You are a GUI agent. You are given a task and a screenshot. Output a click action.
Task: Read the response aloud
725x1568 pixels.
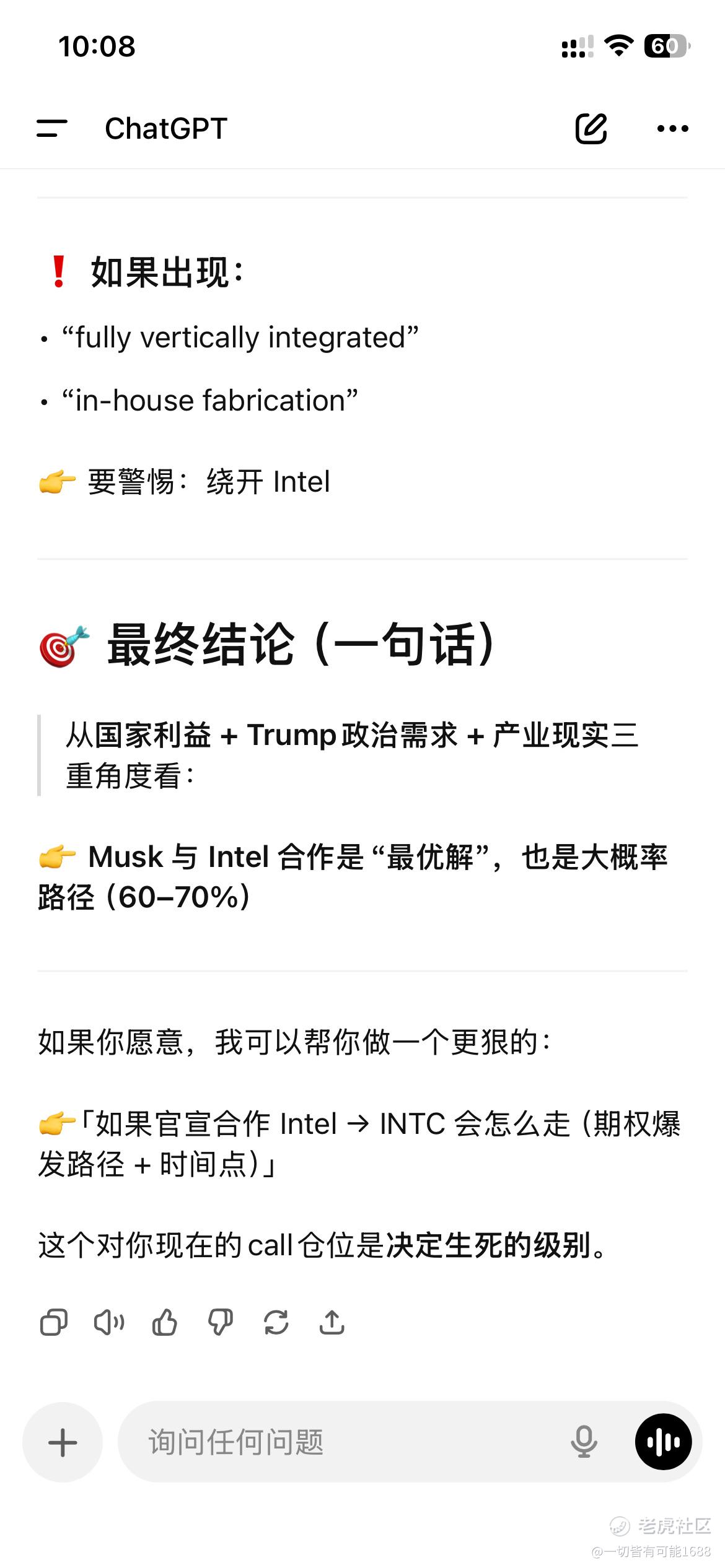coord(109,1323)
